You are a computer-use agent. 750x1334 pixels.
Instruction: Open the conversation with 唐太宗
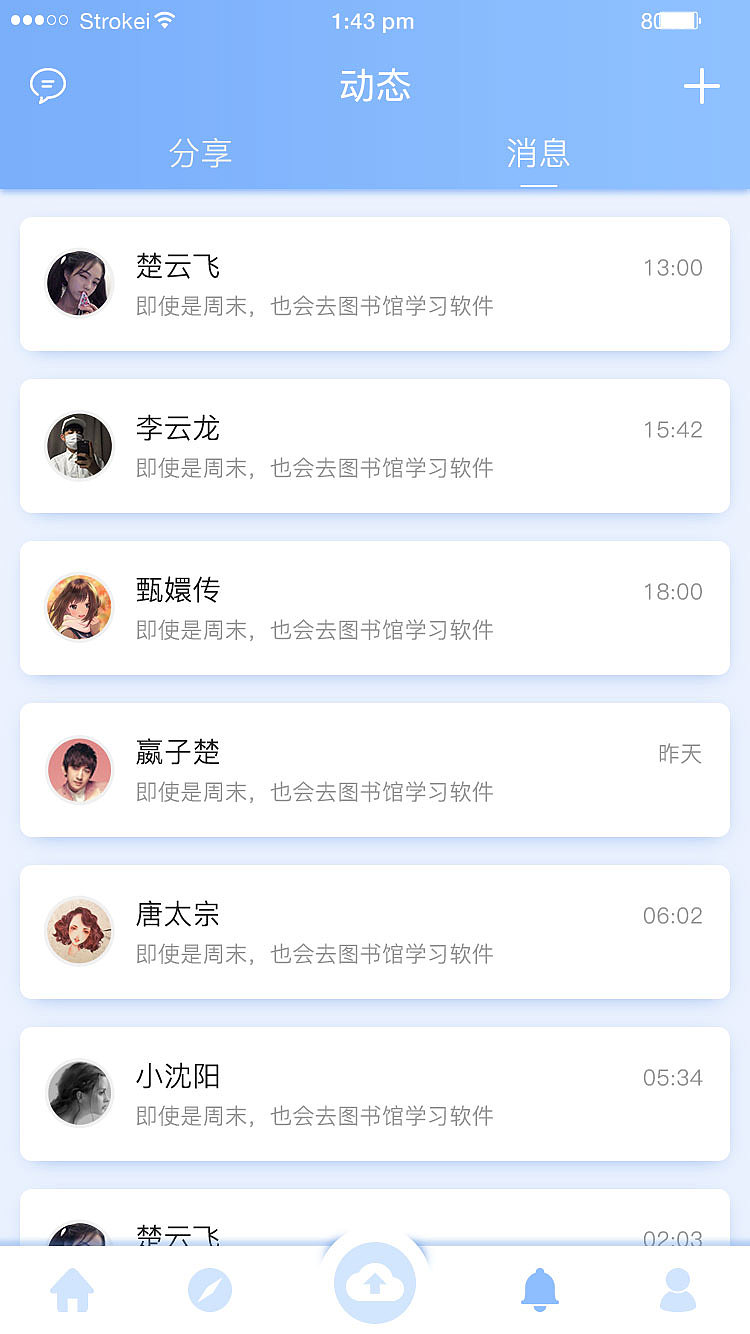[375, 932]
